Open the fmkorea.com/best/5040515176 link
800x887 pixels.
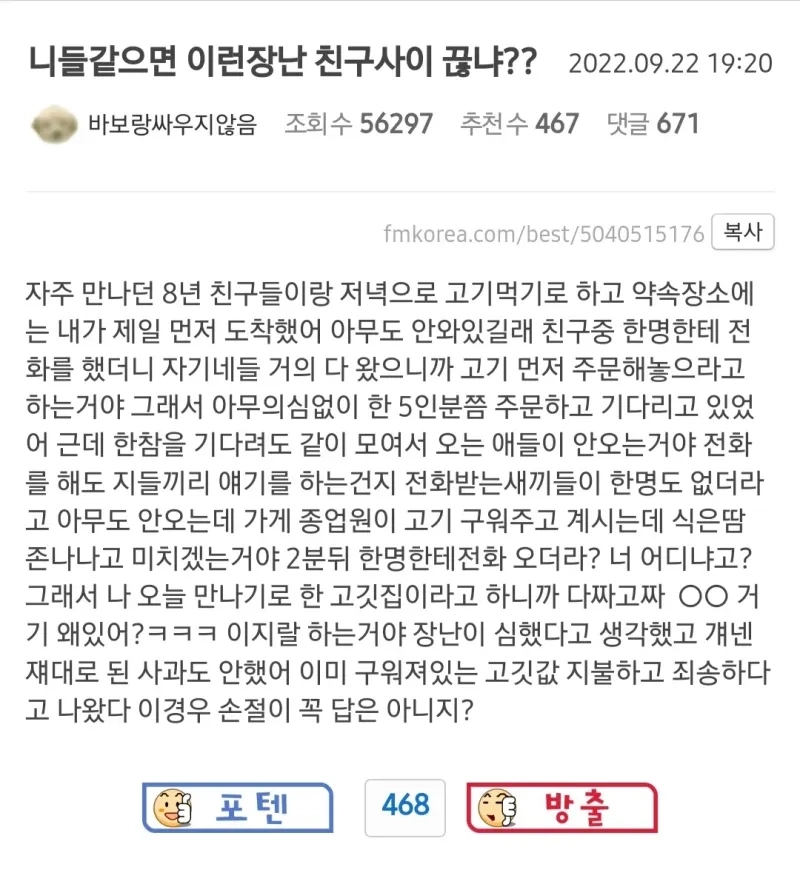[x=544, y=234]
